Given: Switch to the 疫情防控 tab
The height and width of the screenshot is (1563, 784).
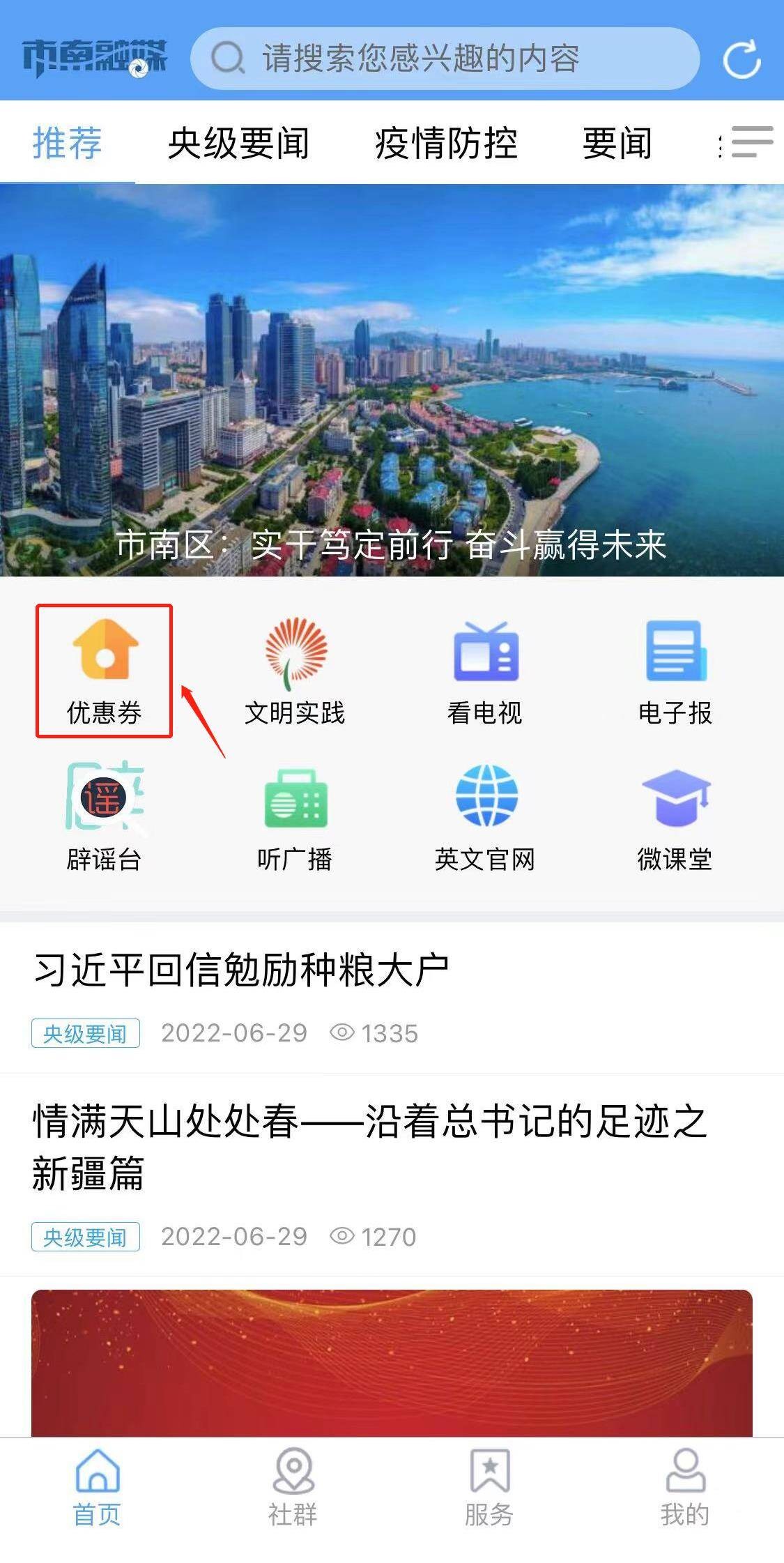Looking at the screenshot, I should pos(446,143).
